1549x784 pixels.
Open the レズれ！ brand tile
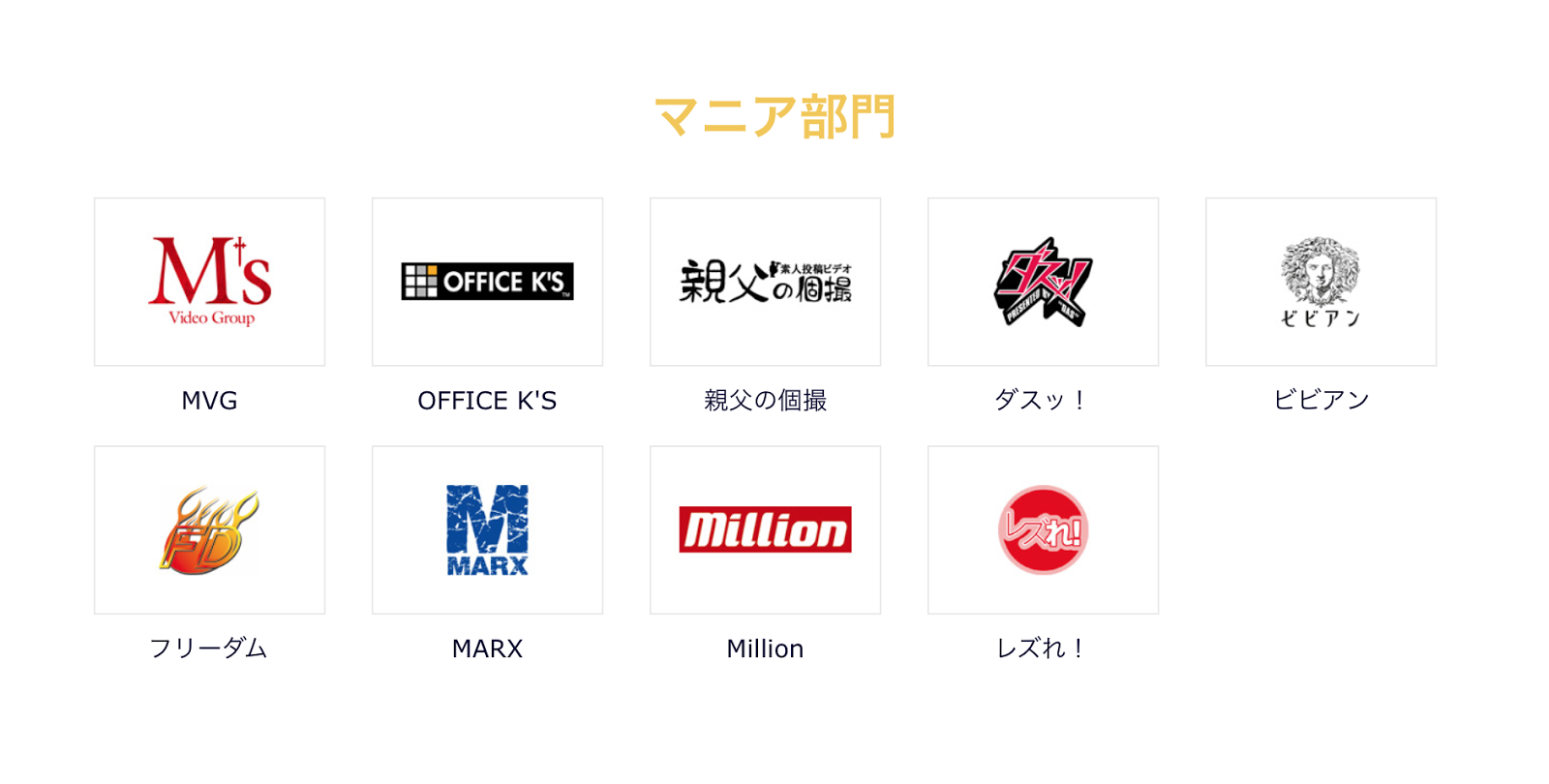point(1043,529)
